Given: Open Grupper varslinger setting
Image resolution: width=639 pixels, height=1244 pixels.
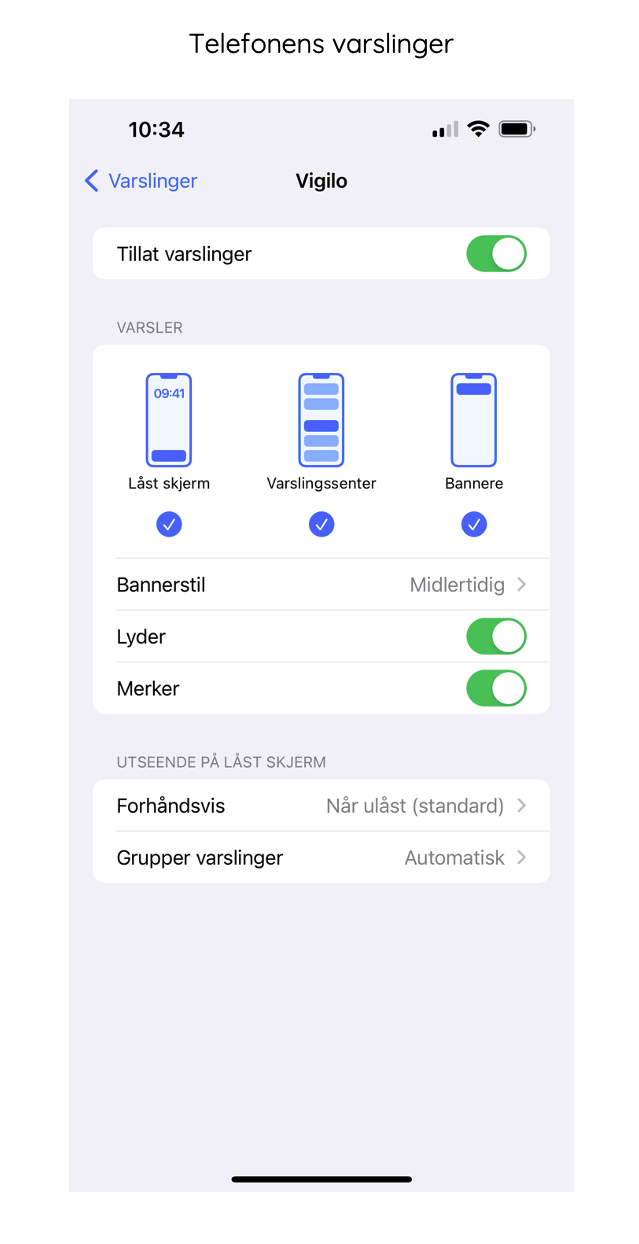Looking at the screenshot, I should pyautogui.click(x=321, y=858).
